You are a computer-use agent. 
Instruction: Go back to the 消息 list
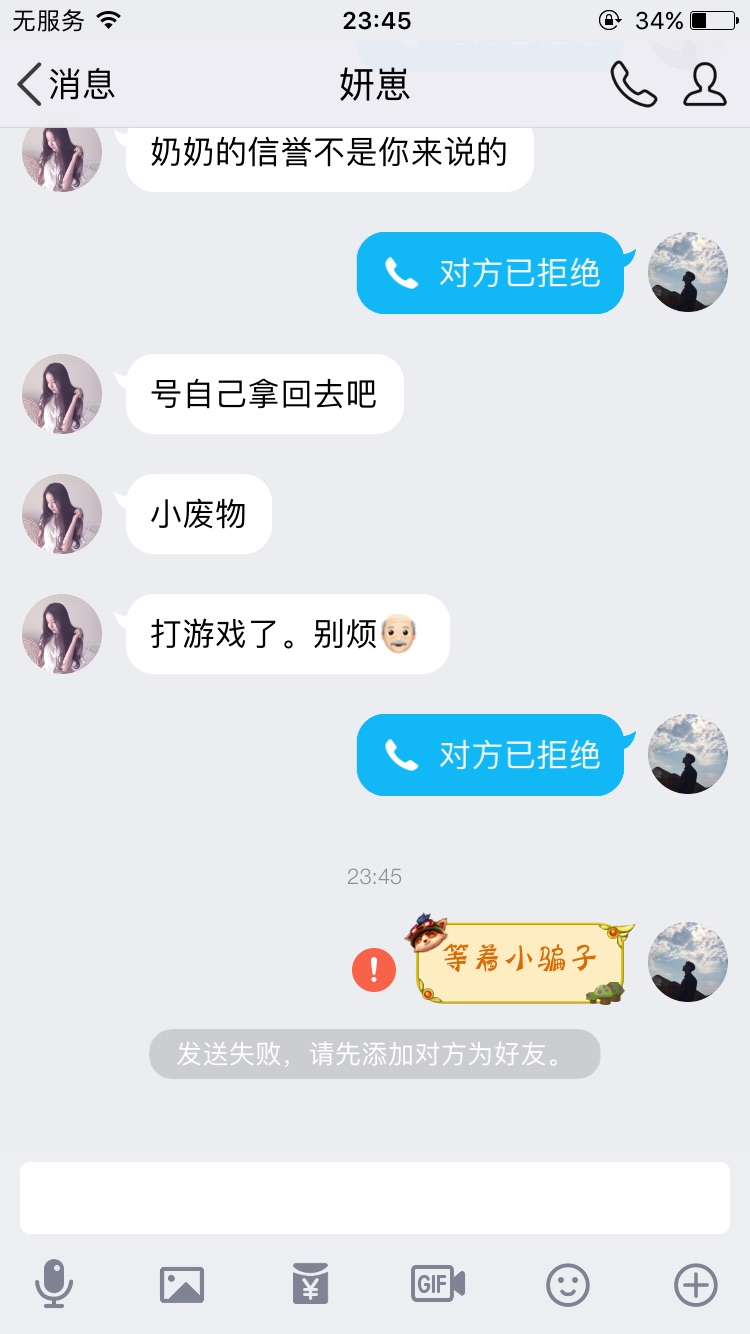[66, 85]
